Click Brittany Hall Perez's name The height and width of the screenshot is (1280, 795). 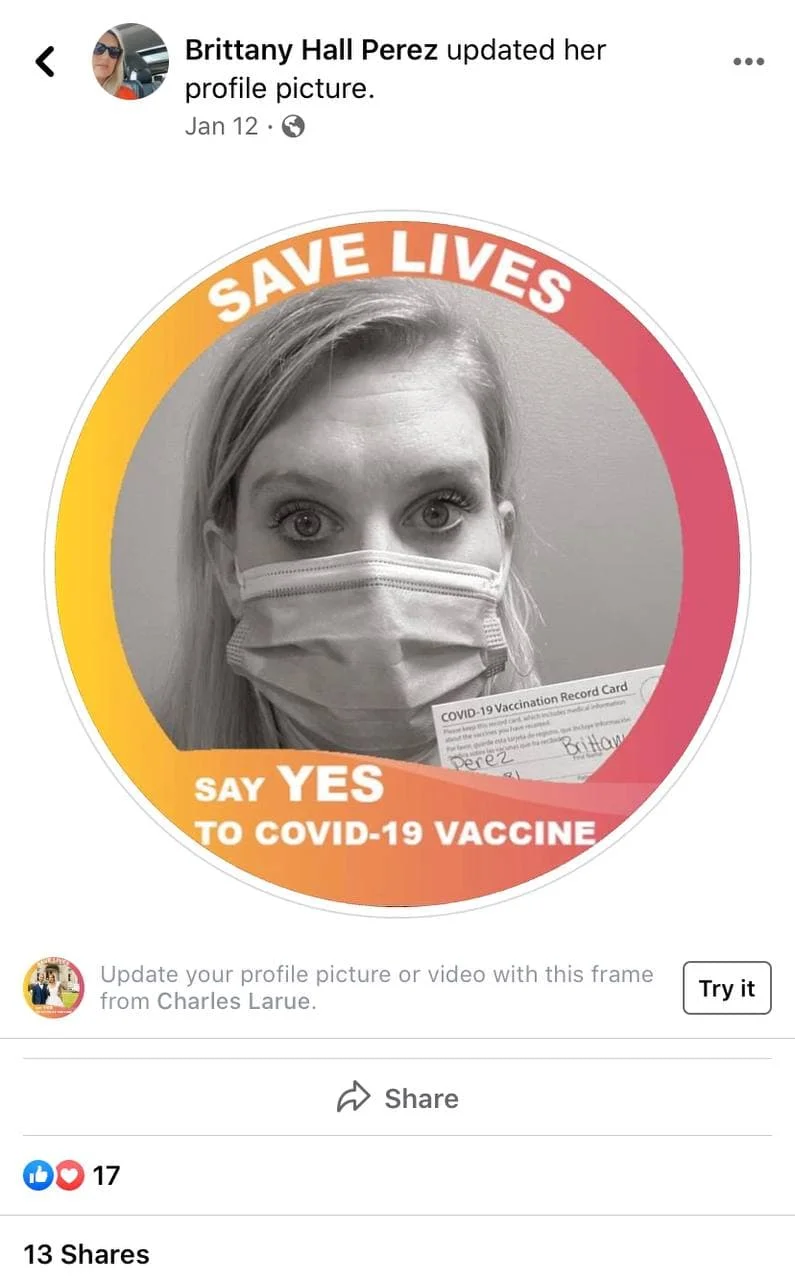(309, 50)
